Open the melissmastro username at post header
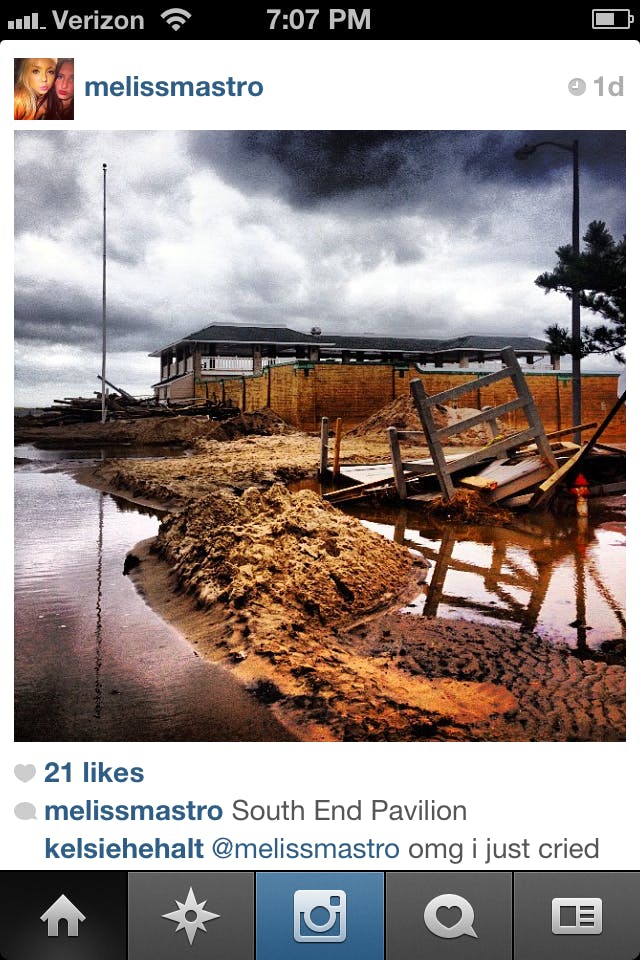640x960 pixels. pos(174,87)
